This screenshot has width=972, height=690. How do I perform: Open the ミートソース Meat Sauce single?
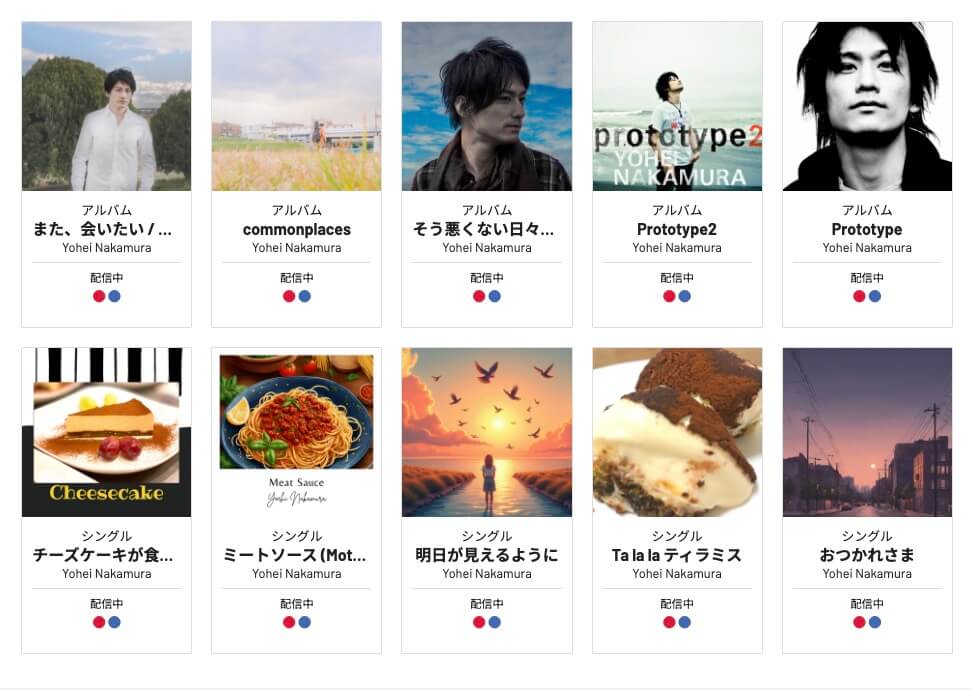[x=296, y=433]
